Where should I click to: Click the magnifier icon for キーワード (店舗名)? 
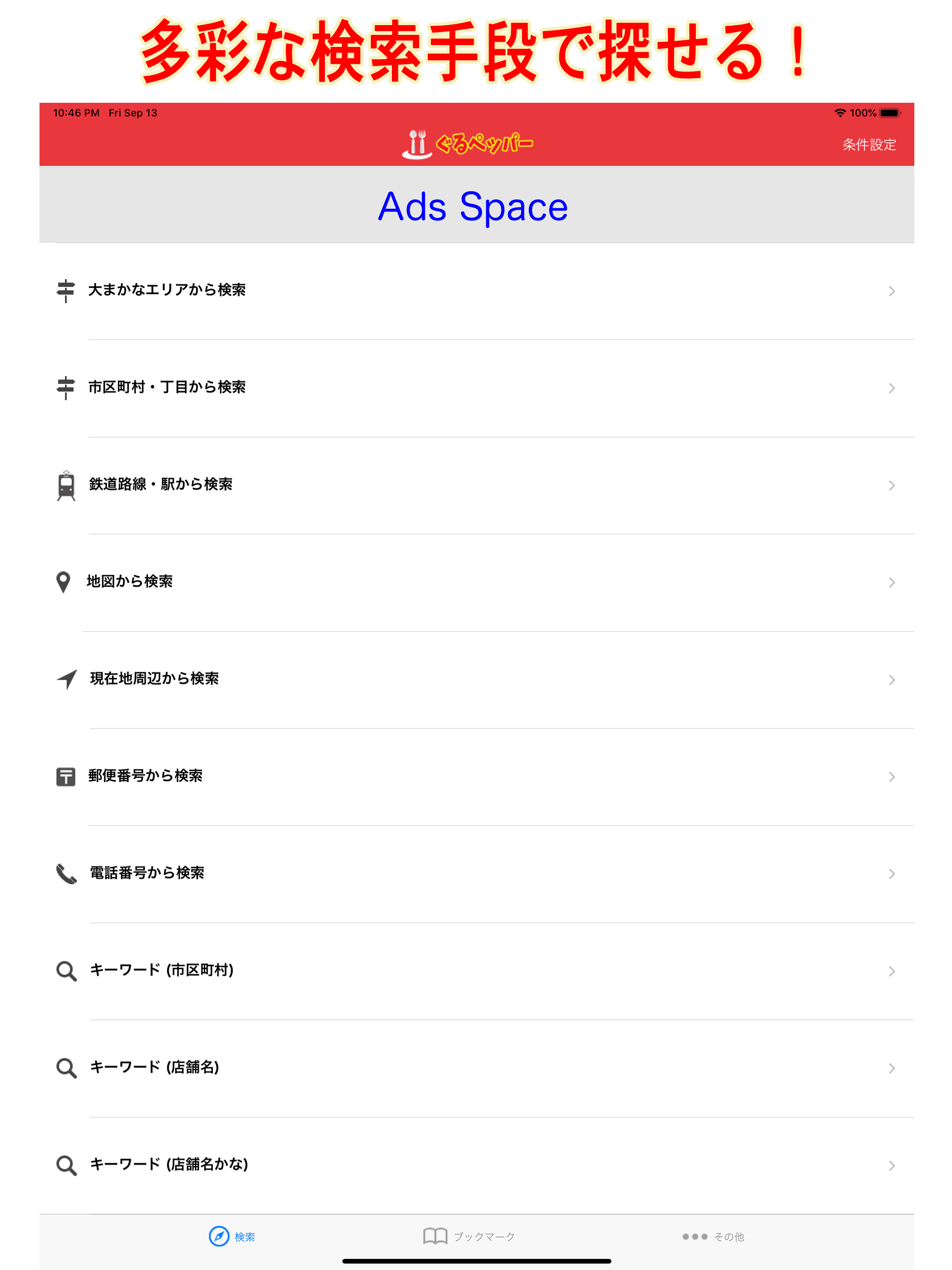[x=66, y=1068]
